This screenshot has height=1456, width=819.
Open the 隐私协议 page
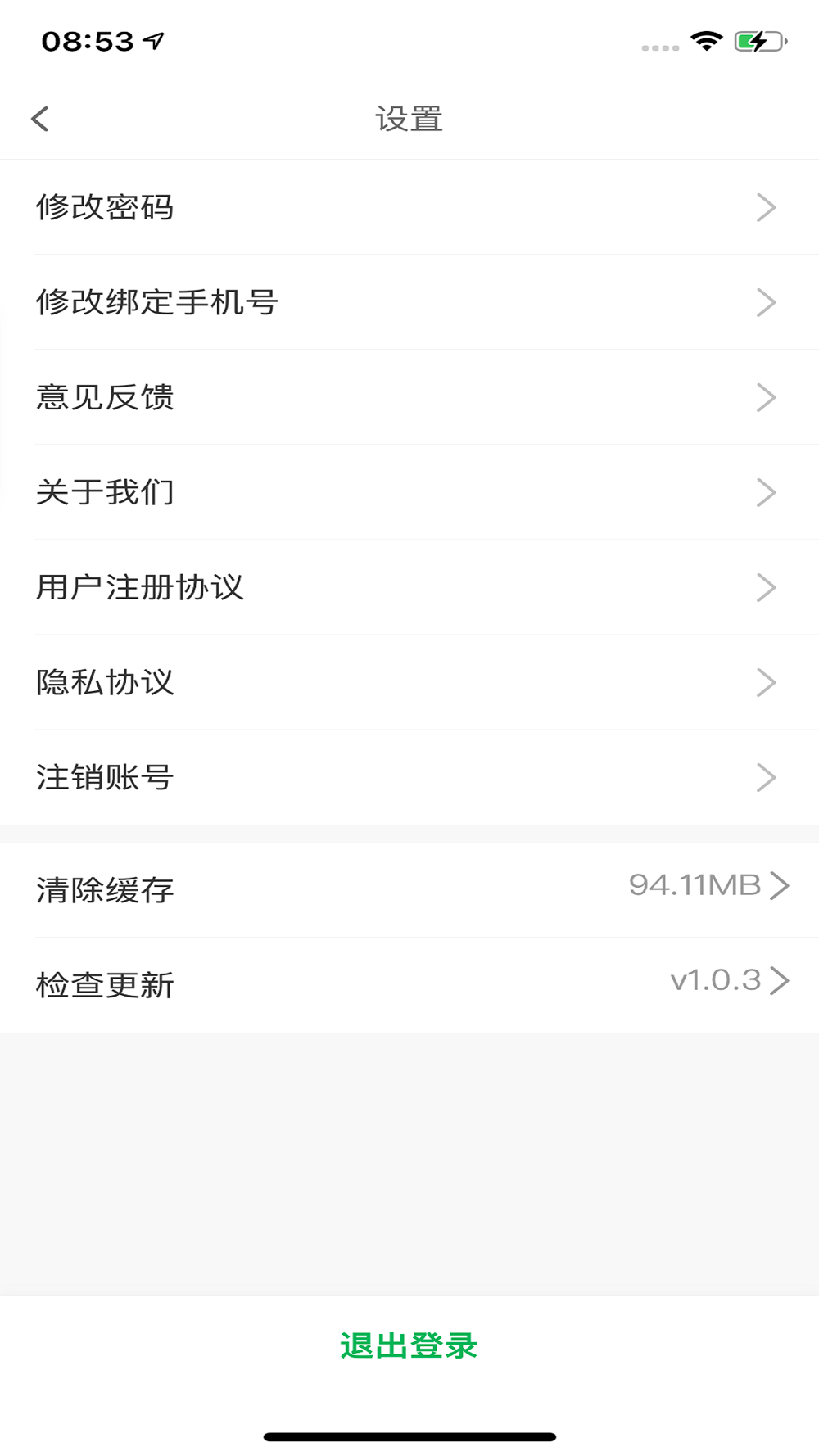[409, 682]
